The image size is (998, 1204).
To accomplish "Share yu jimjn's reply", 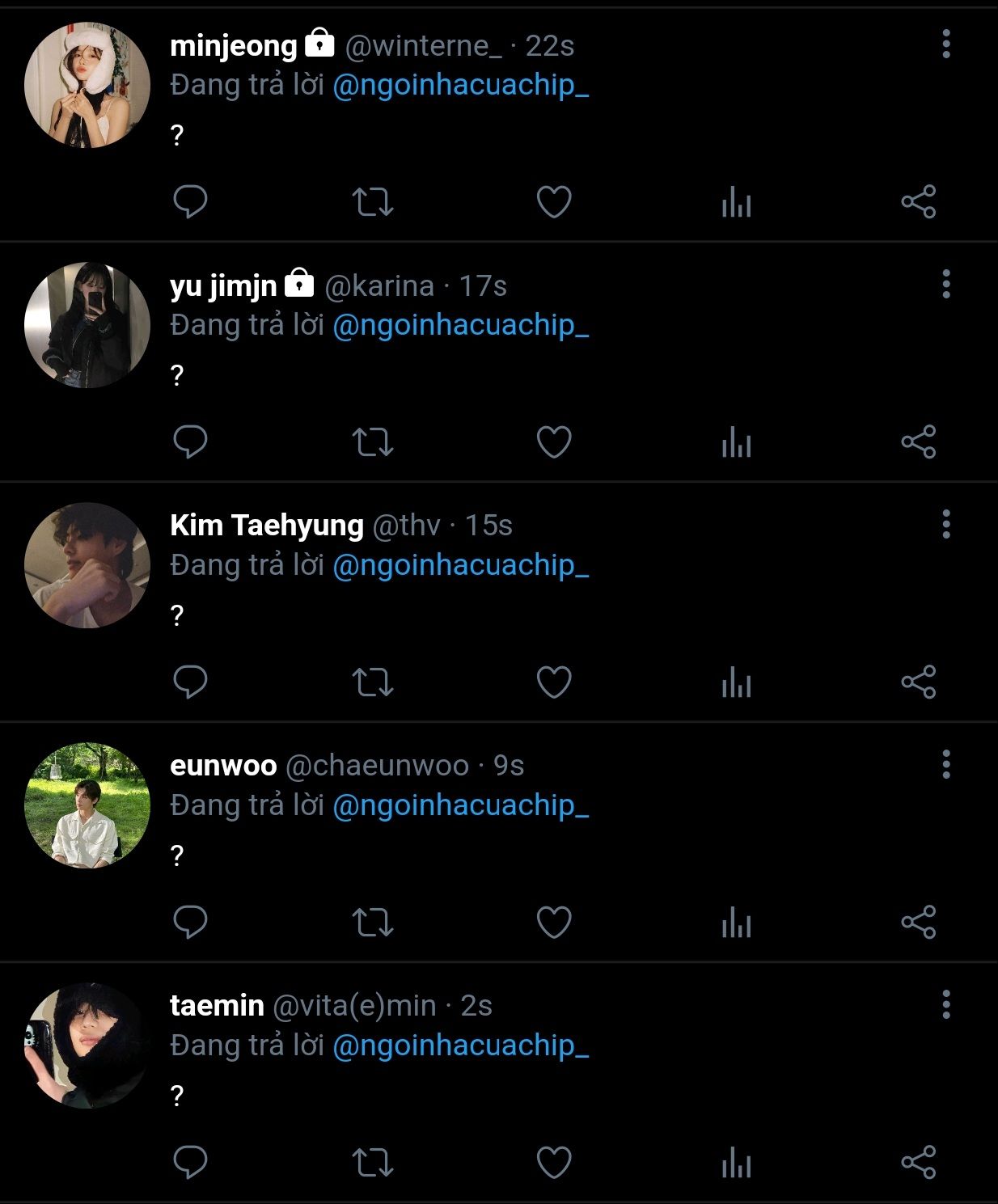I will coord(919,442).
